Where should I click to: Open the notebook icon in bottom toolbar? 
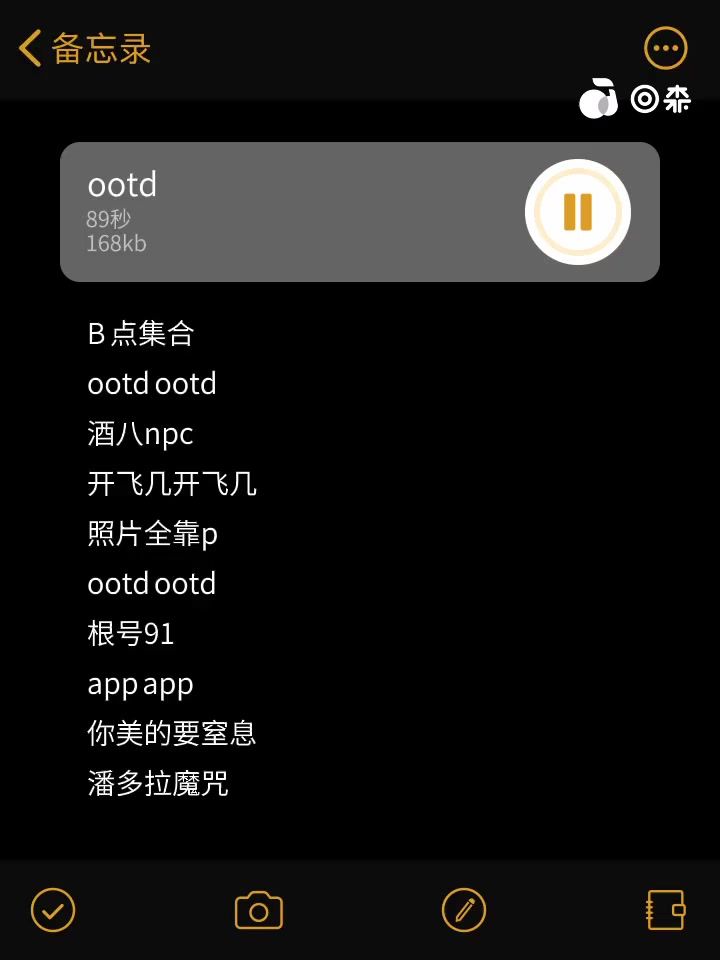point(666,910)
